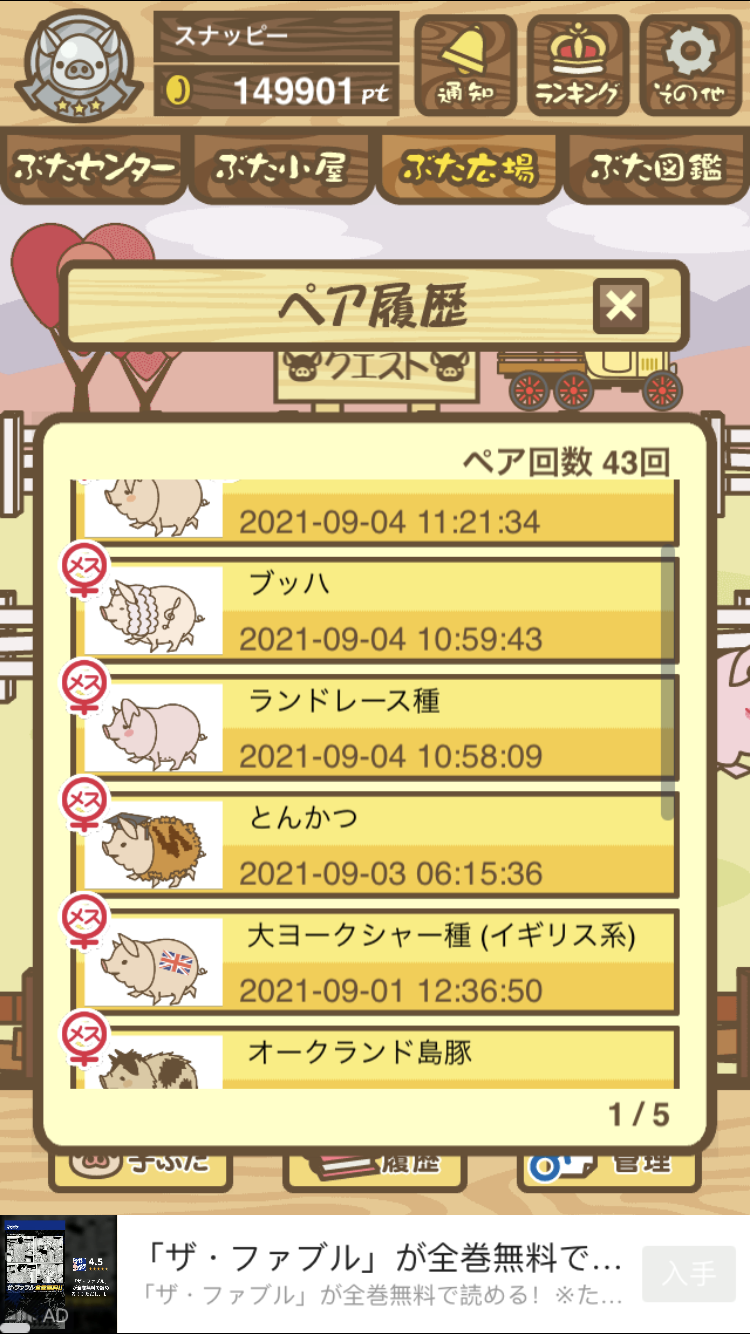This screenshot has height=1334, width=750.
Task: Go to ぶた図鑑 tab
Action: (656, 168)
